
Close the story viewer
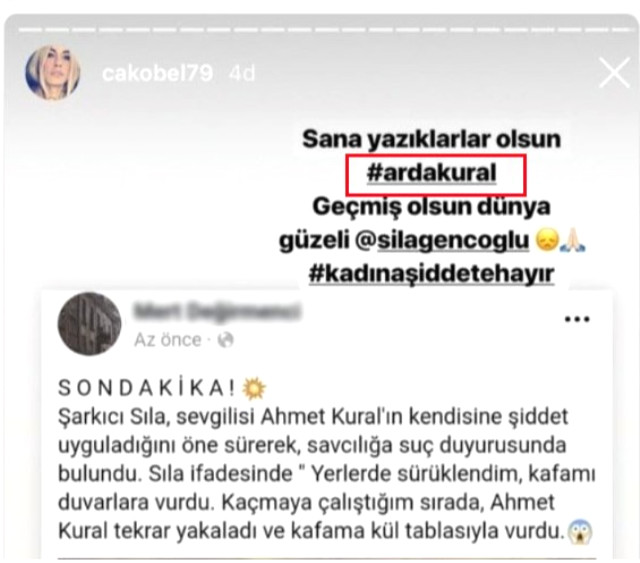(612, 72)
